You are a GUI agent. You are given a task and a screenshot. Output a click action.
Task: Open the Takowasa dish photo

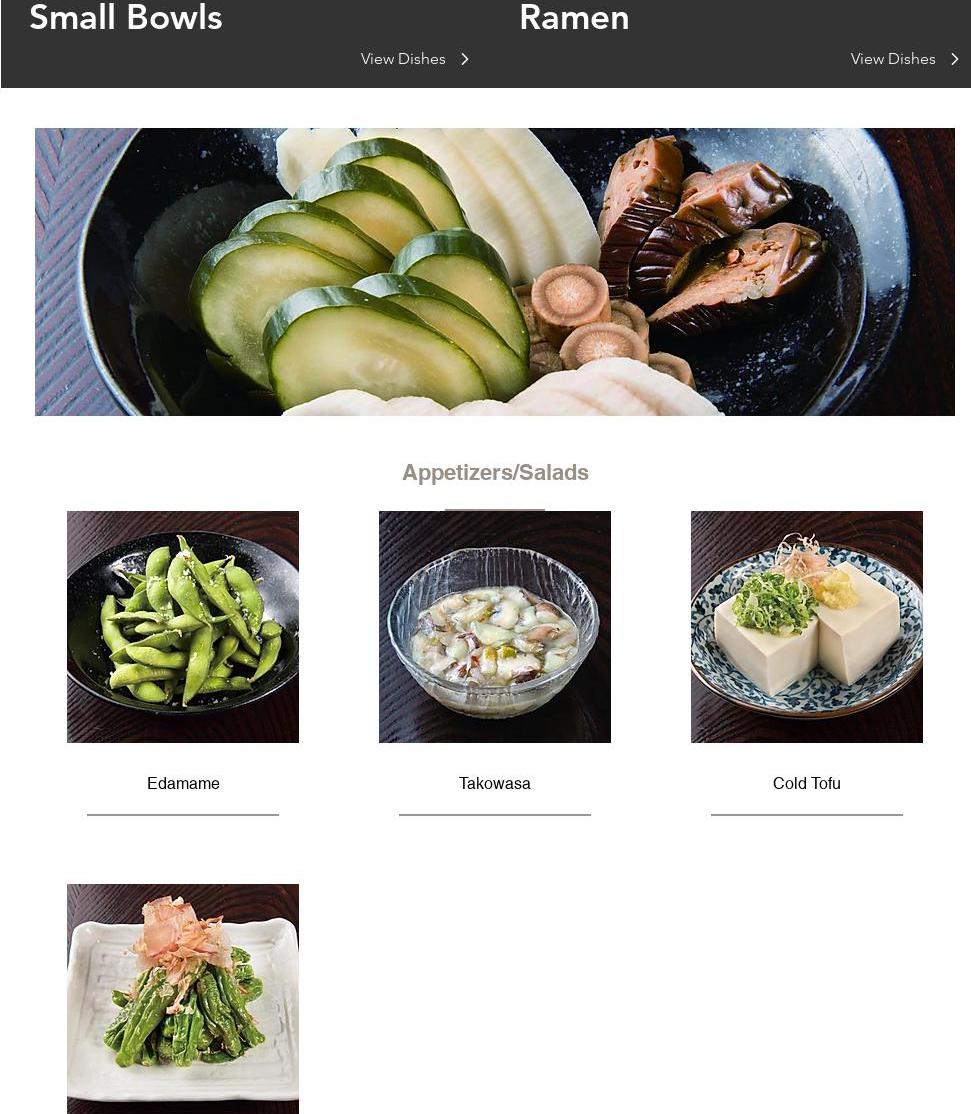495,627
